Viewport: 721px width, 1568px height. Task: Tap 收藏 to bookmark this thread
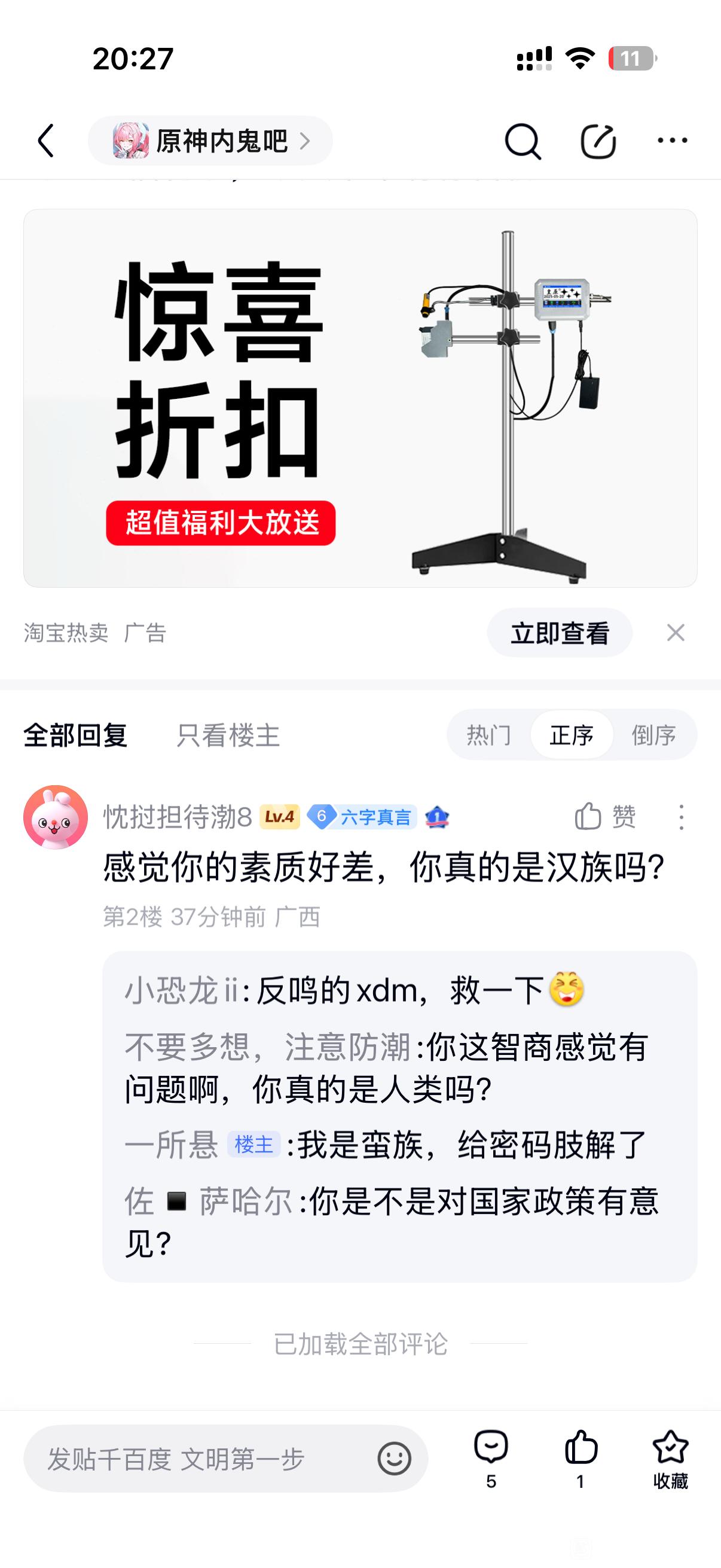pos(670,1459)
